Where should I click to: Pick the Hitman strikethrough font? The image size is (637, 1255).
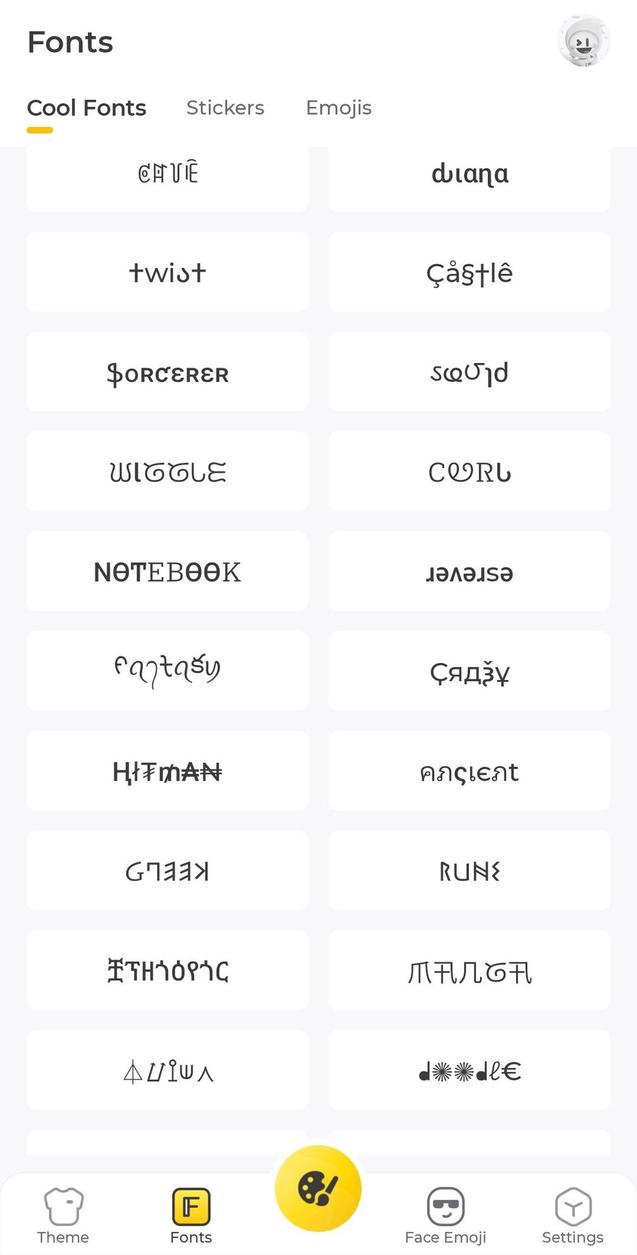coord(167,771)
